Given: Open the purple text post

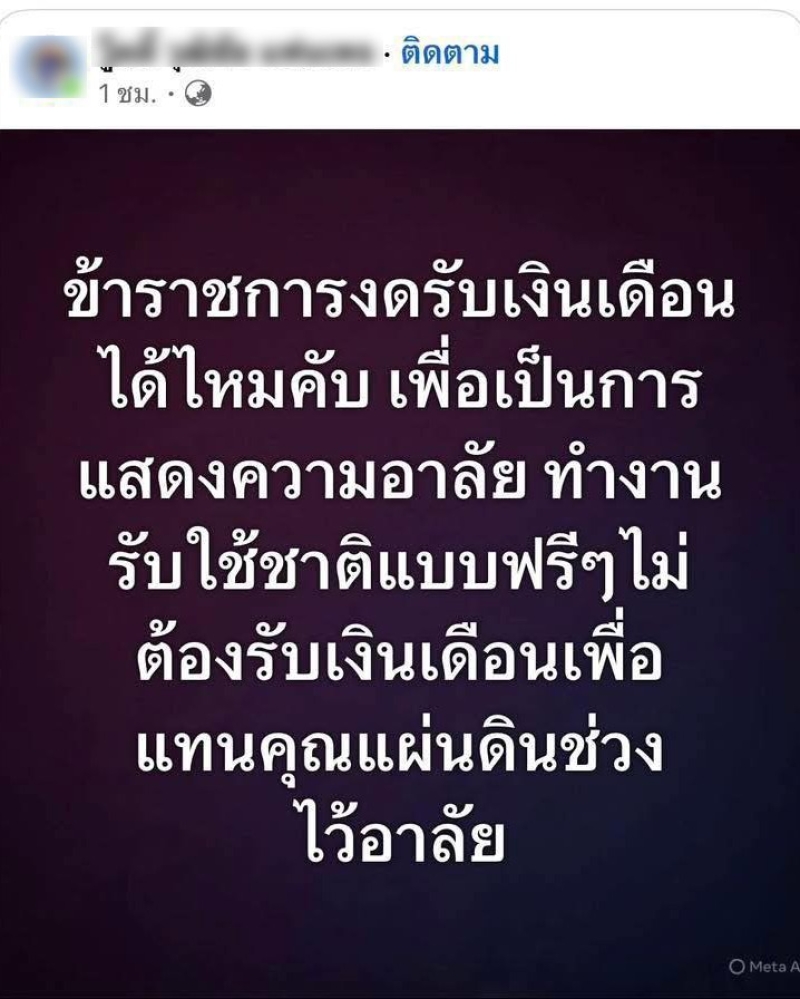Looking at the screenshot, I should pyautogui.click(x=400, y=560).
